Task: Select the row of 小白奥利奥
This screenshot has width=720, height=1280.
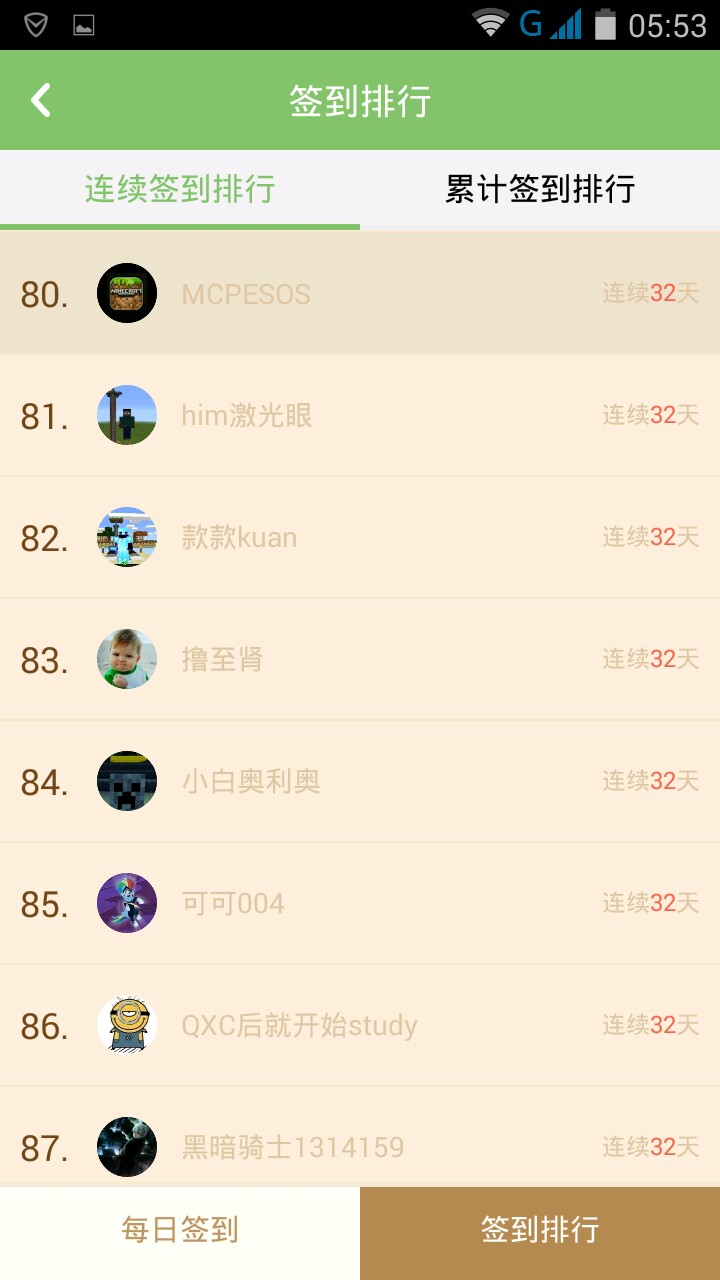Action: pos(360,781)
